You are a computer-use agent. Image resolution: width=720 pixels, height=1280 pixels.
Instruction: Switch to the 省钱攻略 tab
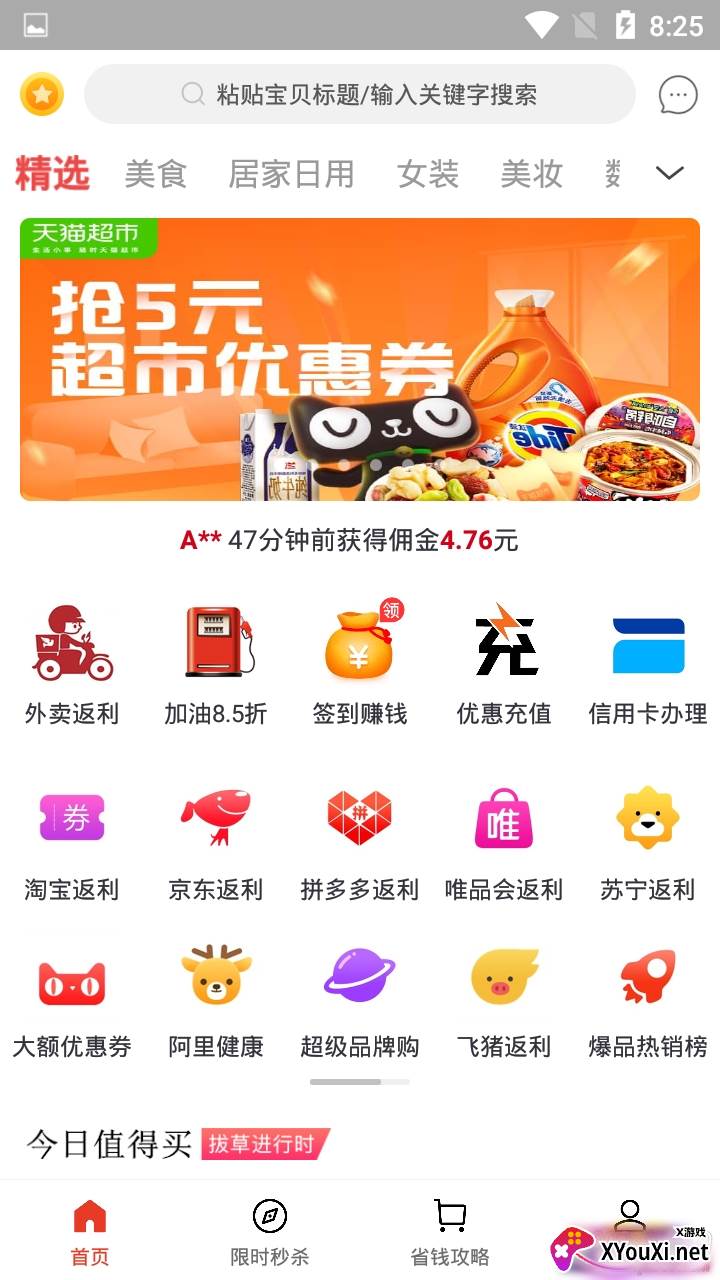click(450, 1232)
